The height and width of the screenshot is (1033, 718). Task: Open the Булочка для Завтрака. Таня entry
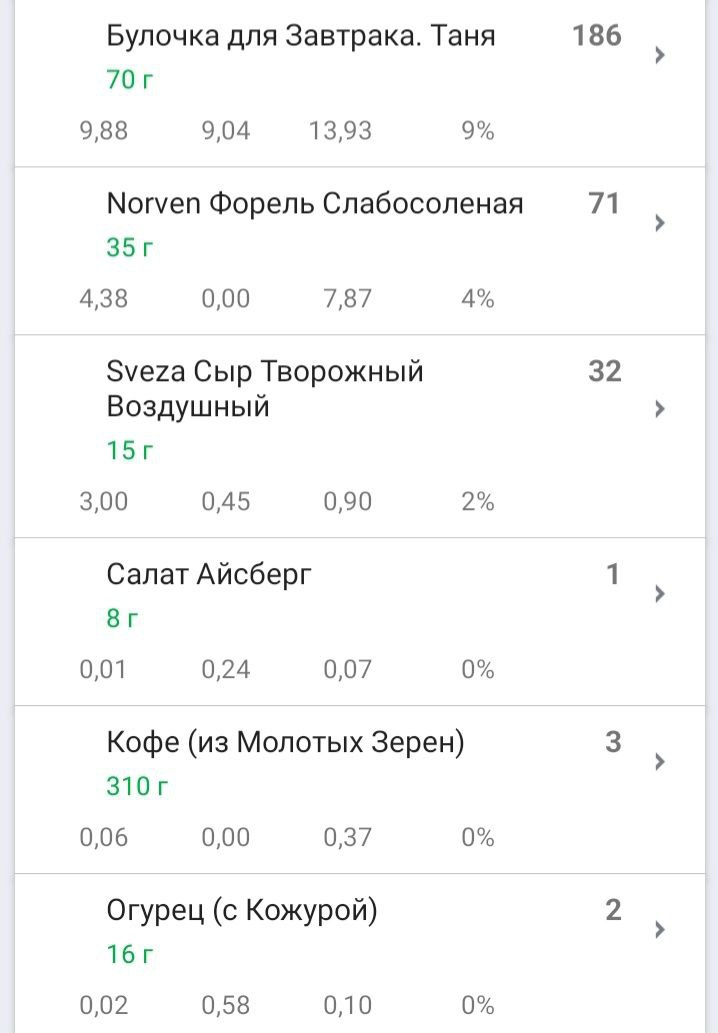pos(300,38)
